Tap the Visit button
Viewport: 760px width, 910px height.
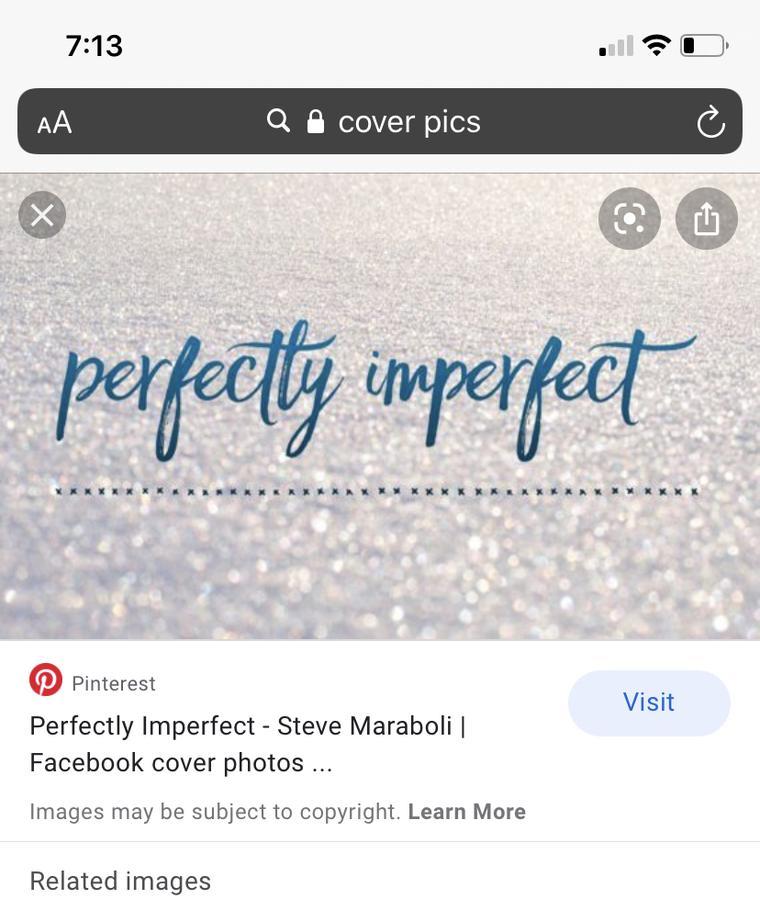click(x=648, y=703)
